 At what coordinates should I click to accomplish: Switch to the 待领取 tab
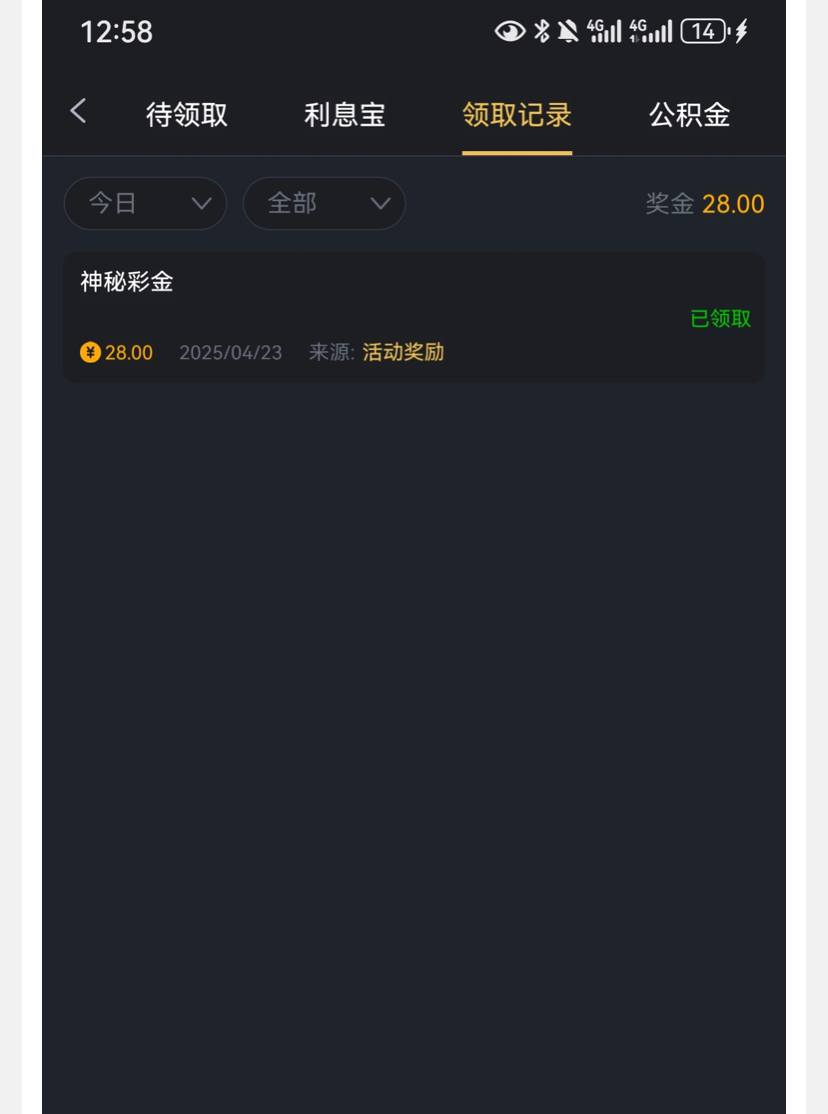[x=187, y=115]
